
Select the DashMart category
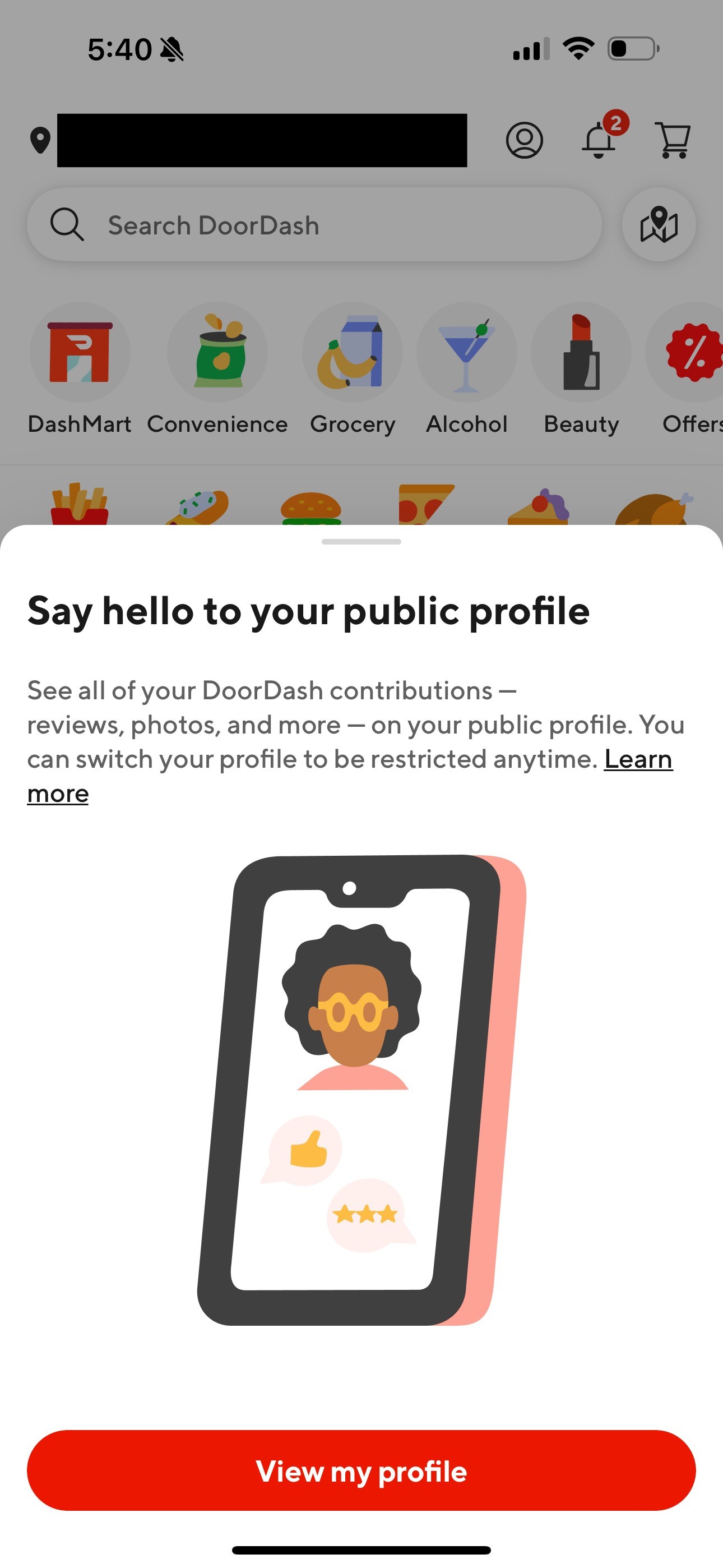pos(80,369)
